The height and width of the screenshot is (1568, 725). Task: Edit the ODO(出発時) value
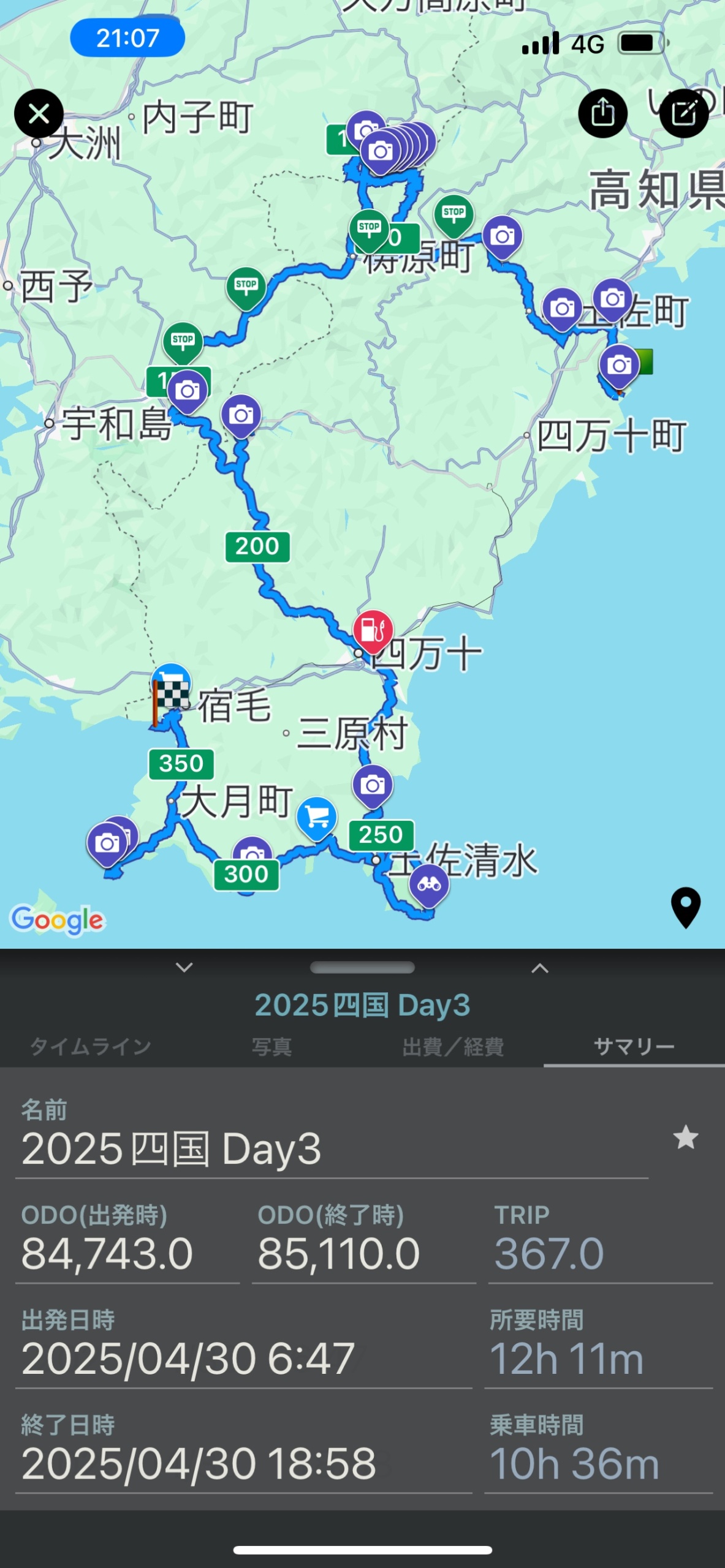pos(127,1253)
